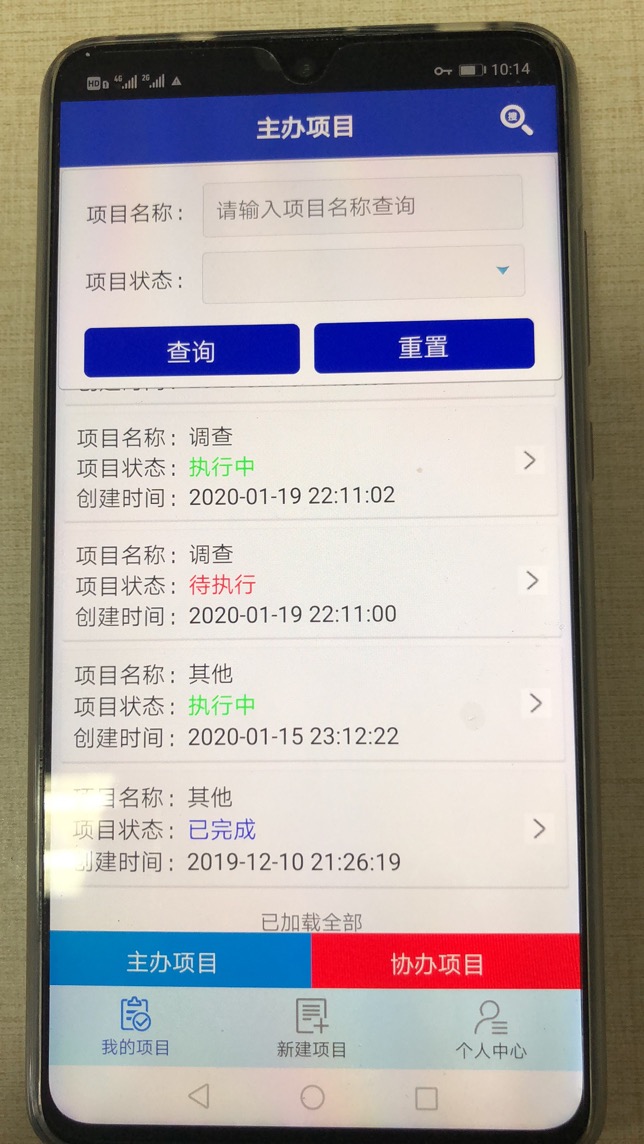Open the 调查 project created 2020-01-19 22:11:02
Viewport: 644px width, 1144px height.
coord(311,465)
